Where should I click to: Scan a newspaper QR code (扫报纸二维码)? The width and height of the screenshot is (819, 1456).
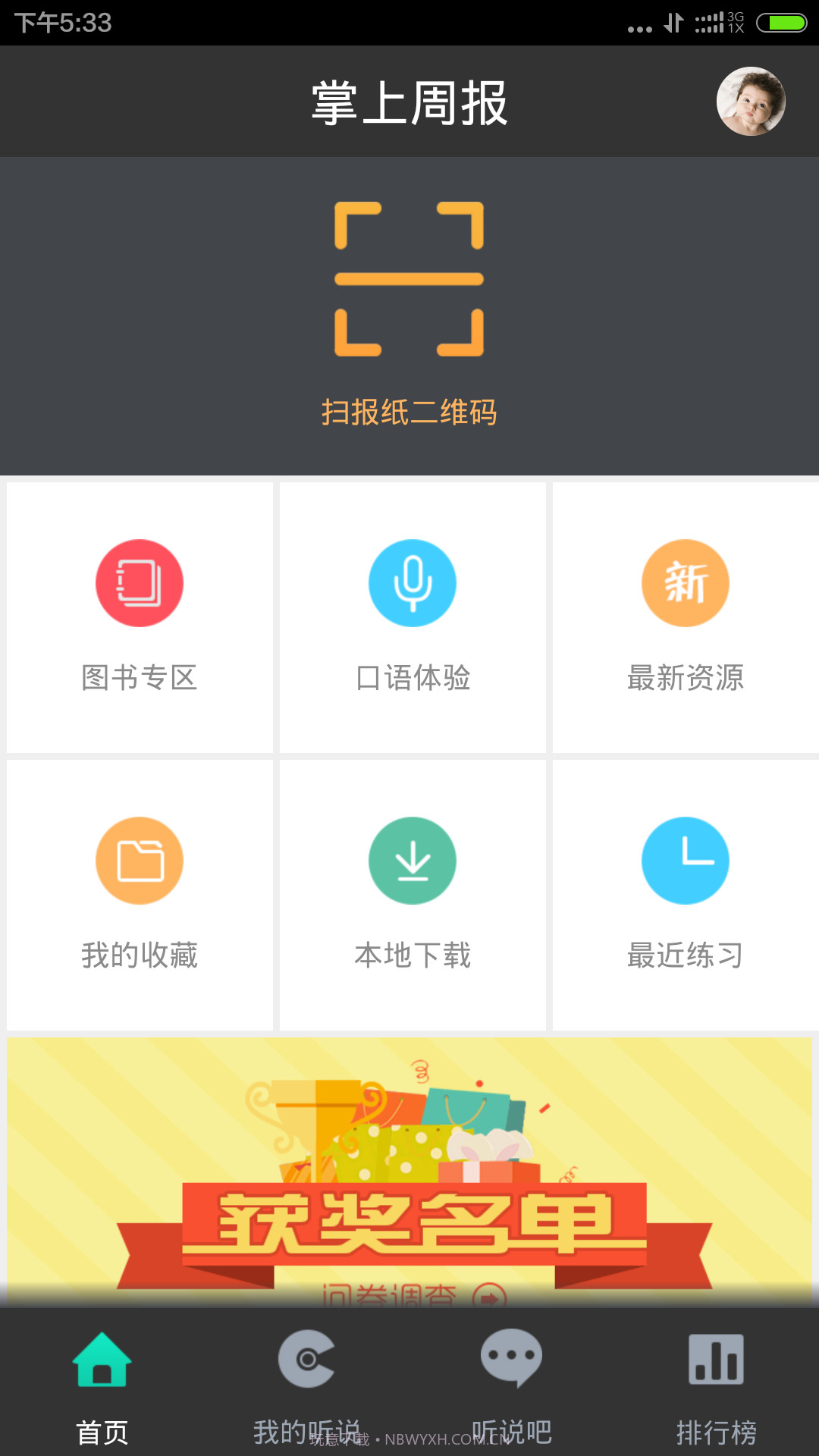[409, 311]
